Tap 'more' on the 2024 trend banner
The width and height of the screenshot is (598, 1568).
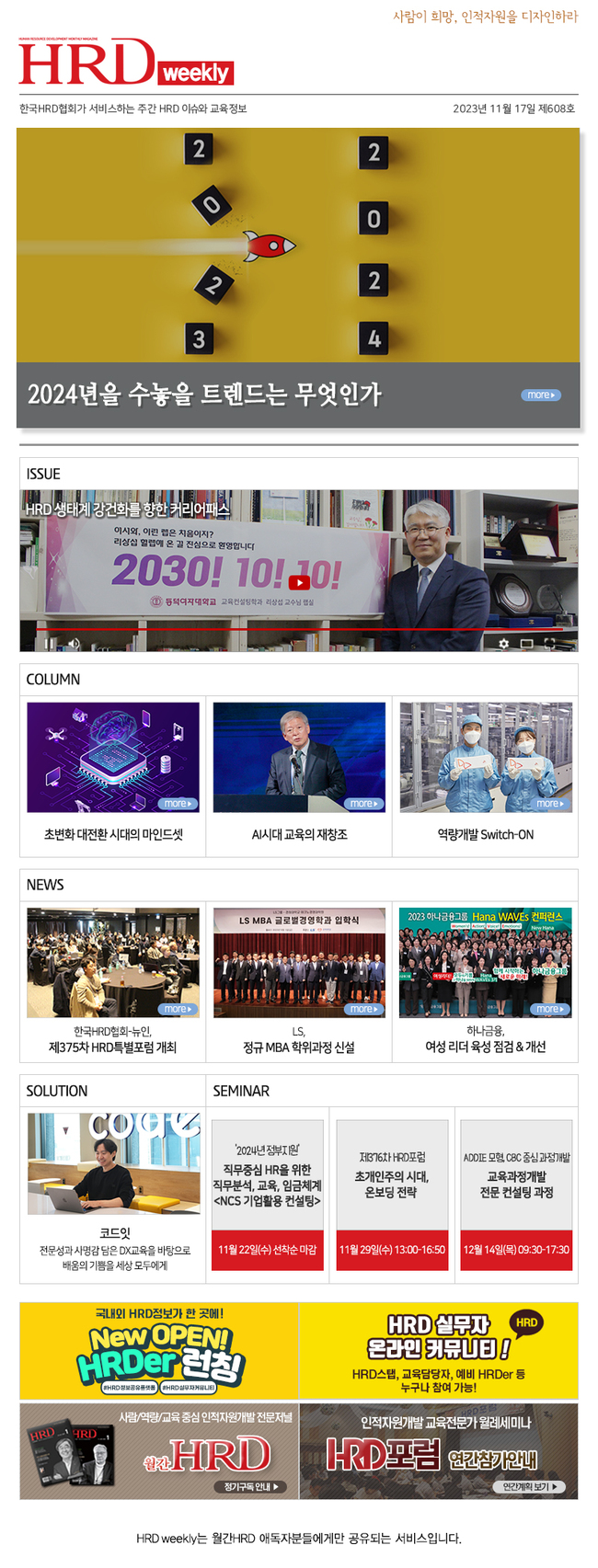540,395
